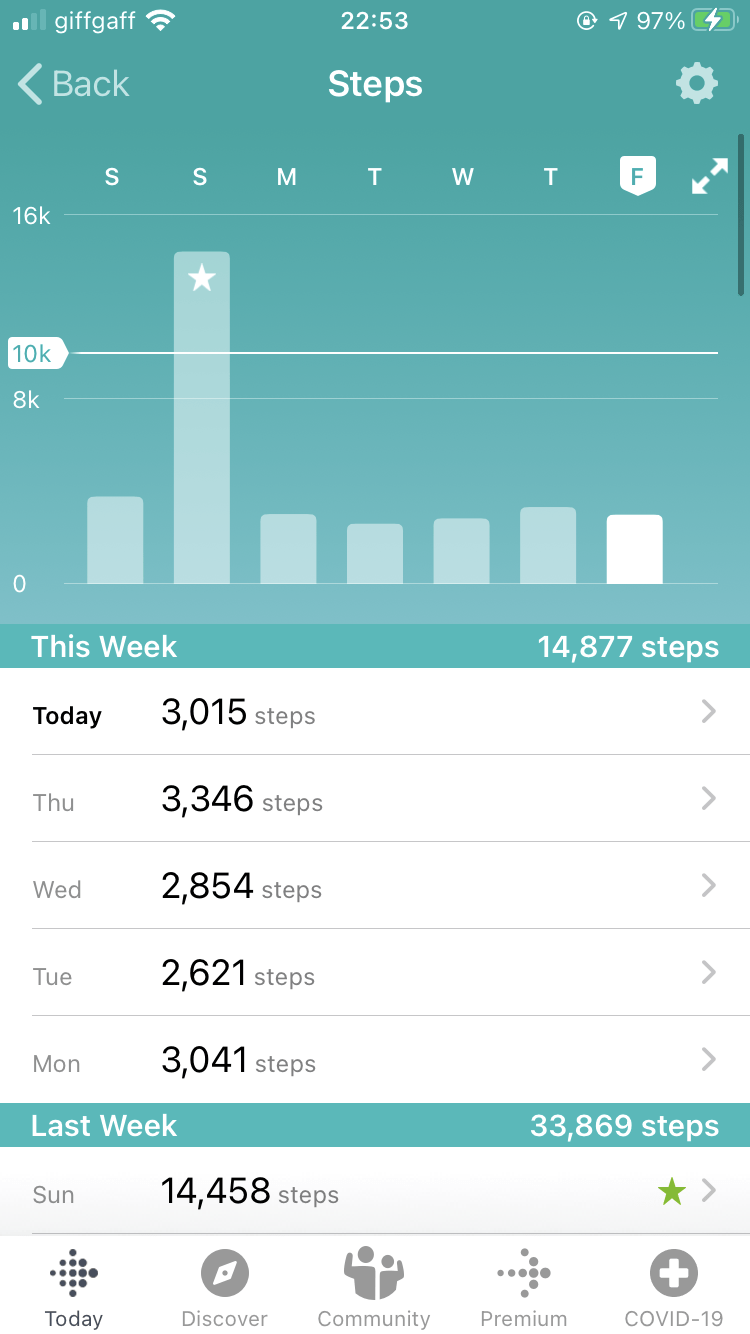Go back from the Steps screen

[73, 84]
